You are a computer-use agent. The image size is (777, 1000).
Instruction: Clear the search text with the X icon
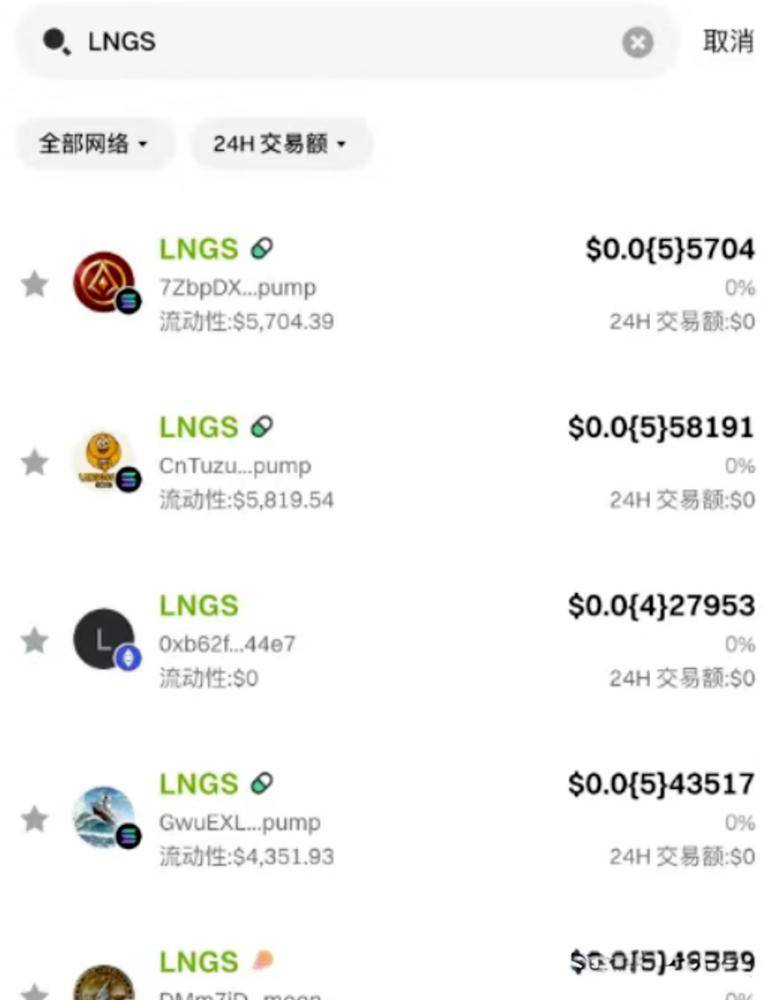click(638, 42)
